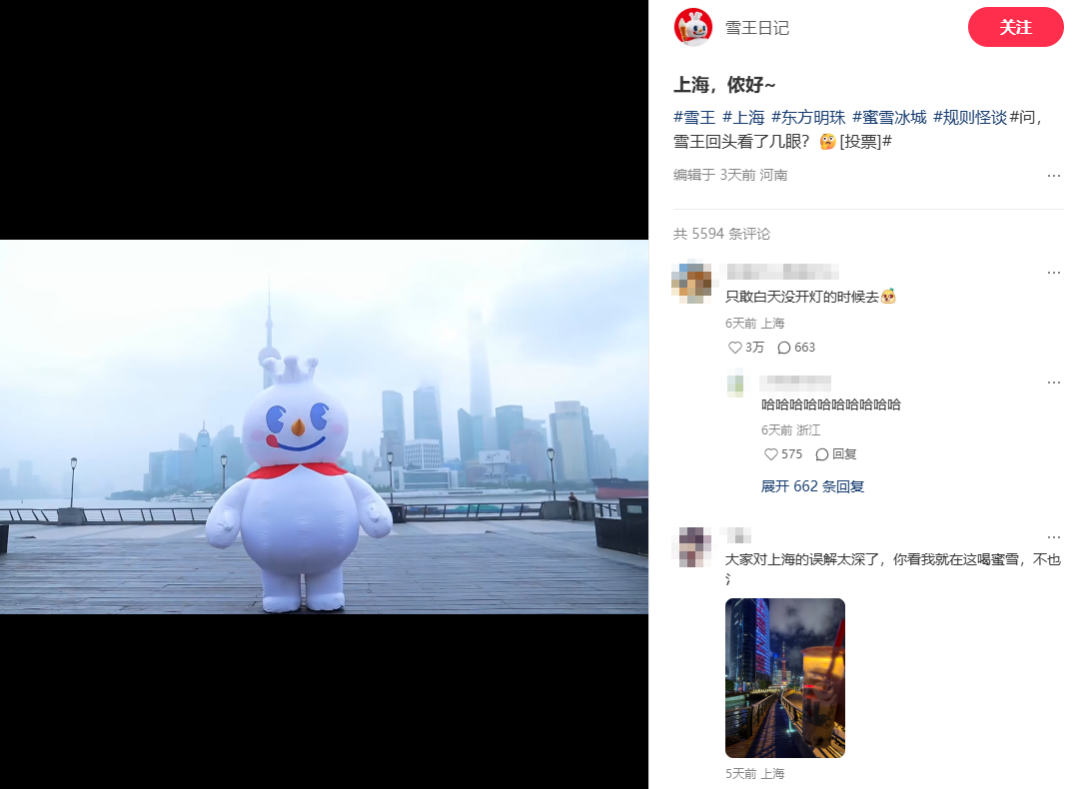1080x789 pixels.
Task: Reply to the 哈哈哈哈 comment via 回复
Action: pos(836,454)
